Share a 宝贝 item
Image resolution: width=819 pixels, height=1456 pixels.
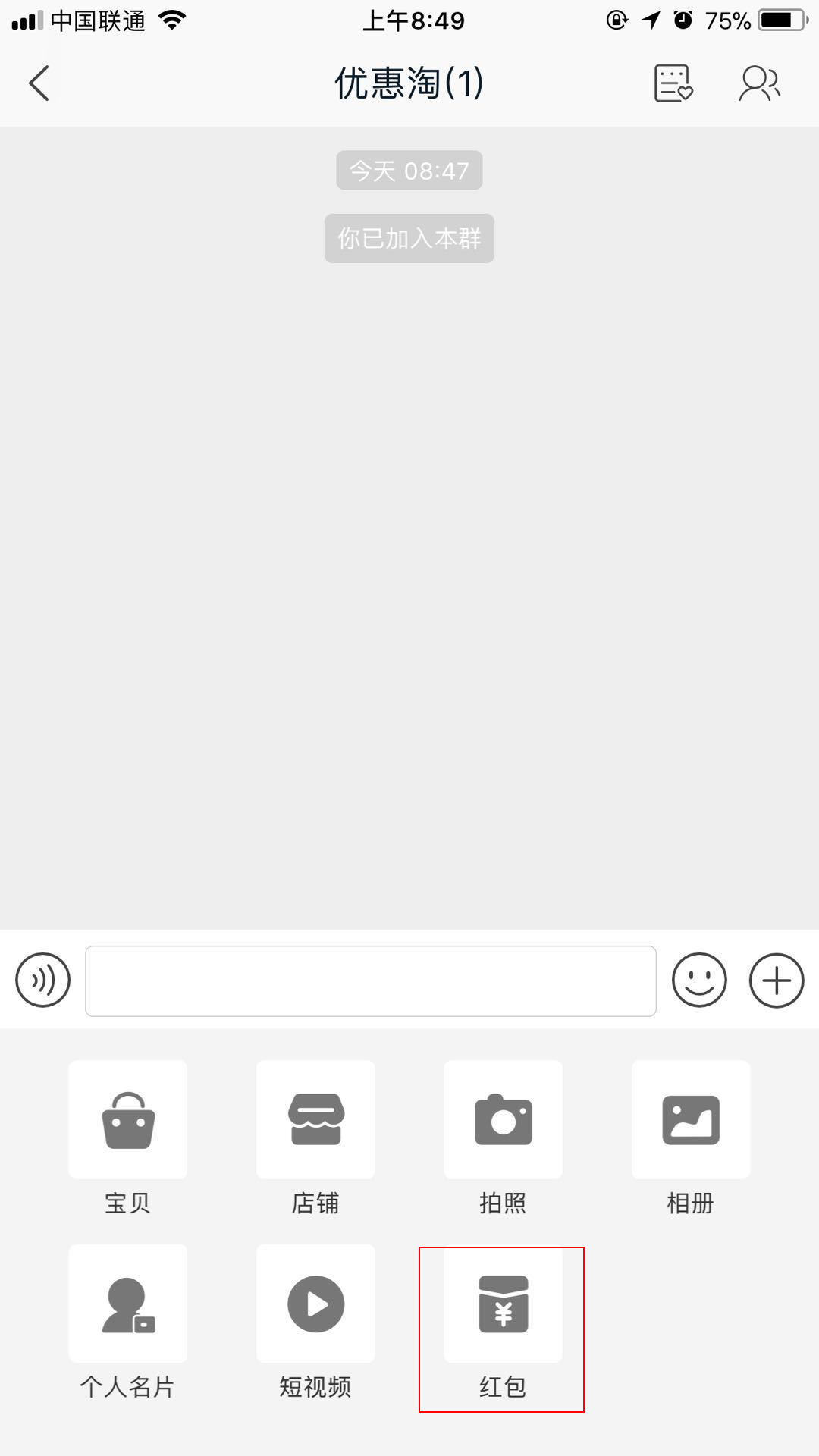(127, 1120)
